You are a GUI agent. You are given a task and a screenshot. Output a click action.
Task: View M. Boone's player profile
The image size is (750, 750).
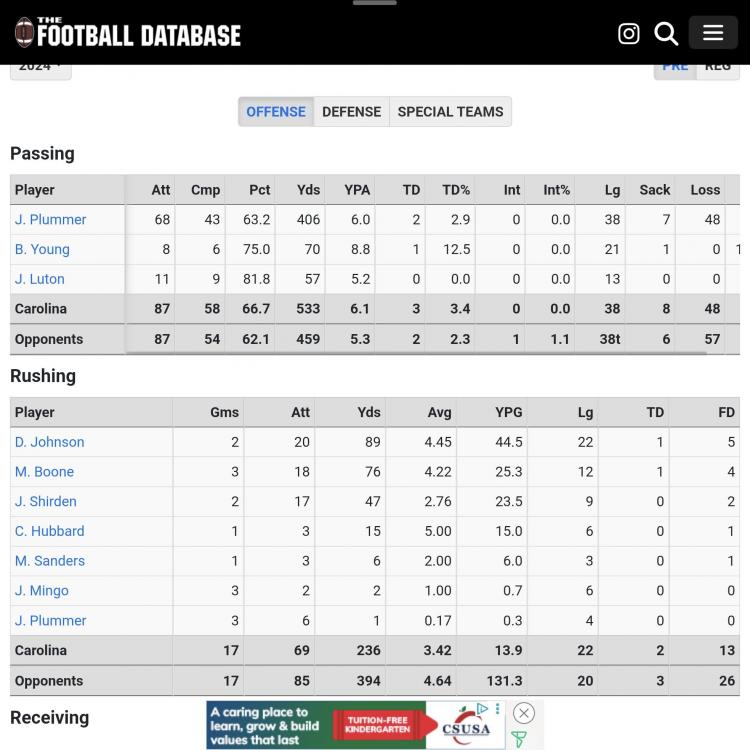coord(44,471)
